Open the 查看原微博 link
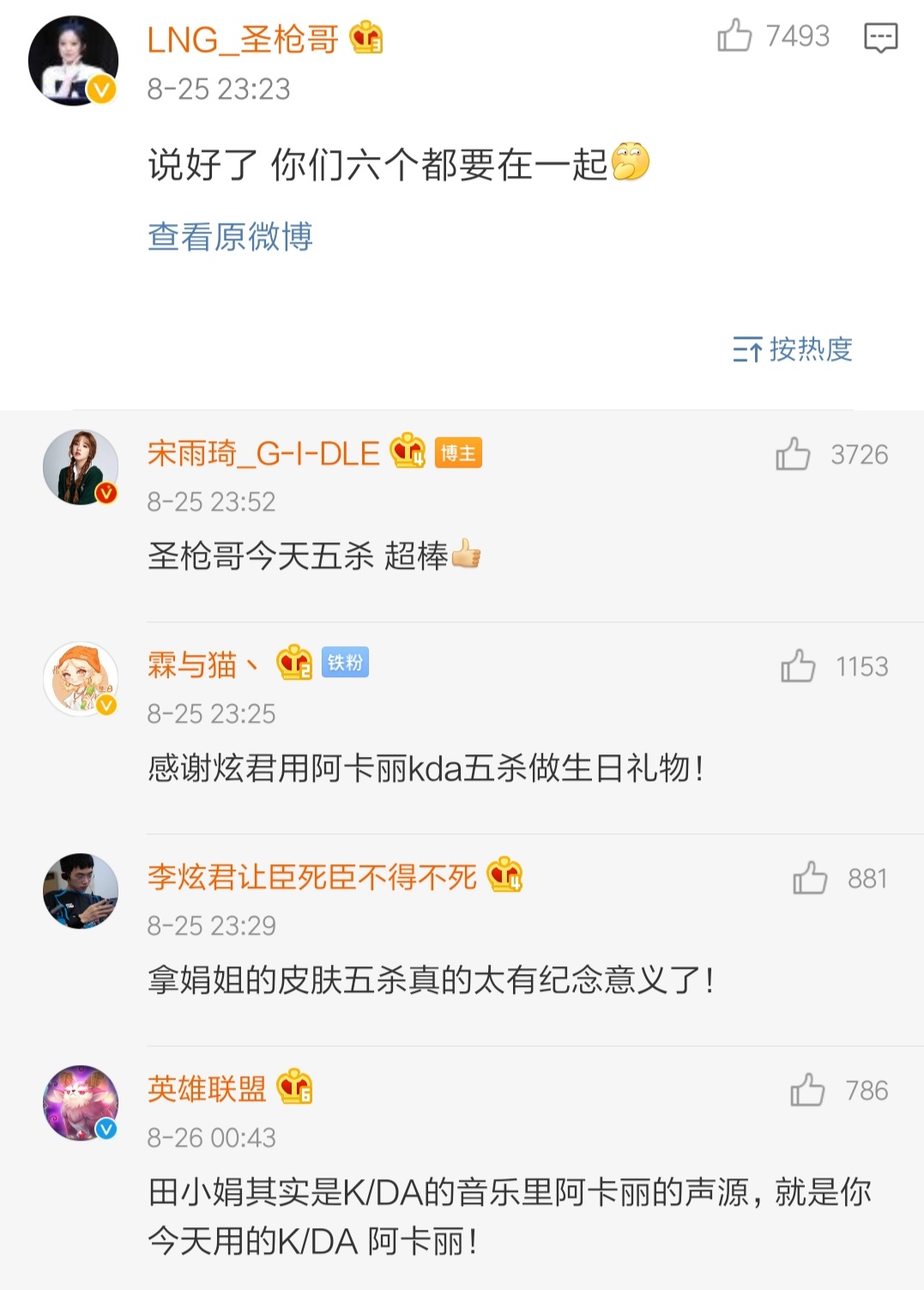Image resolution: width=924 pixels, height=1290 pixels. coord(230,237)
